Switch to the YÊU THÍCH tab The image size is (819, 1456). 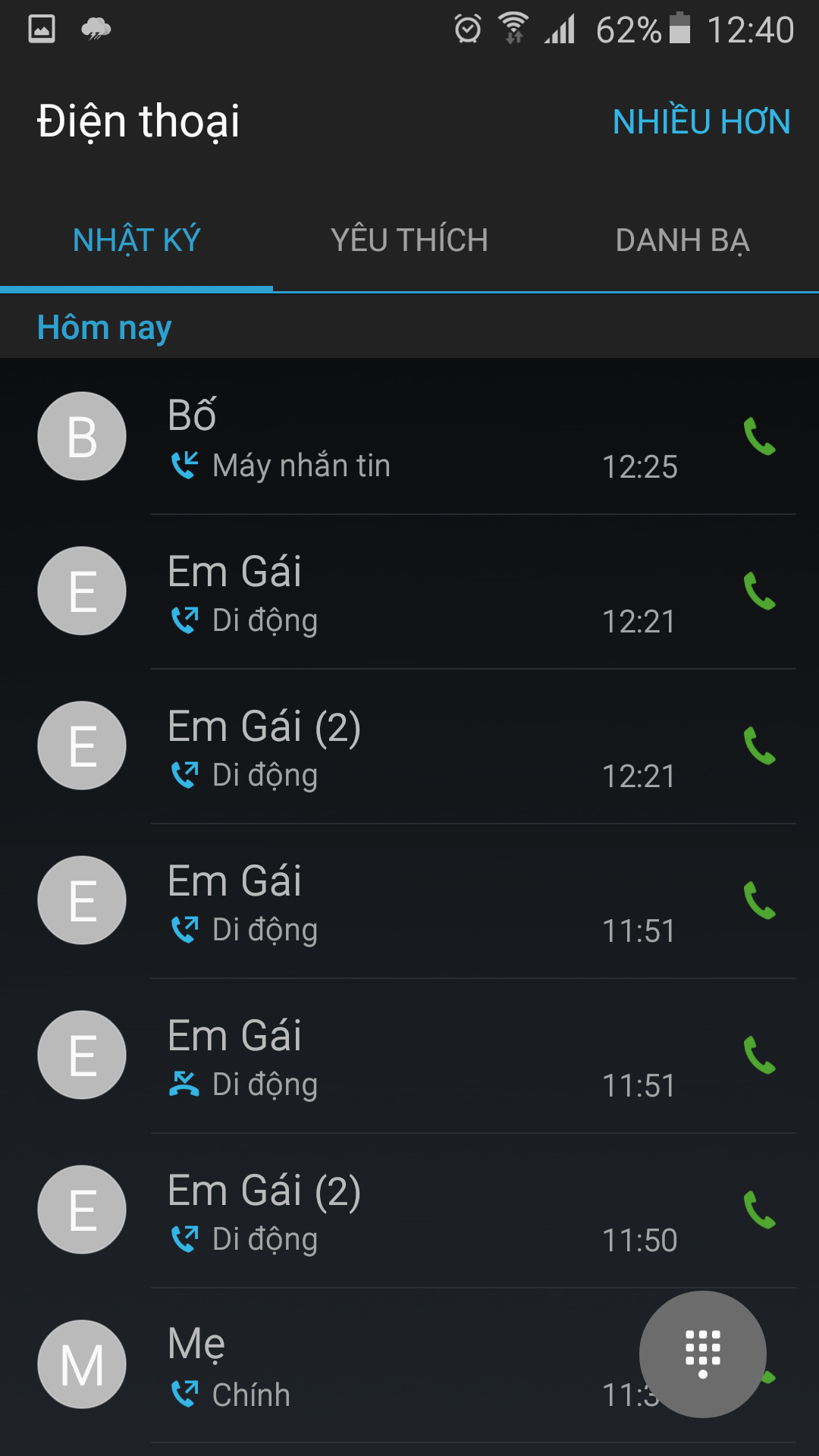409,240
